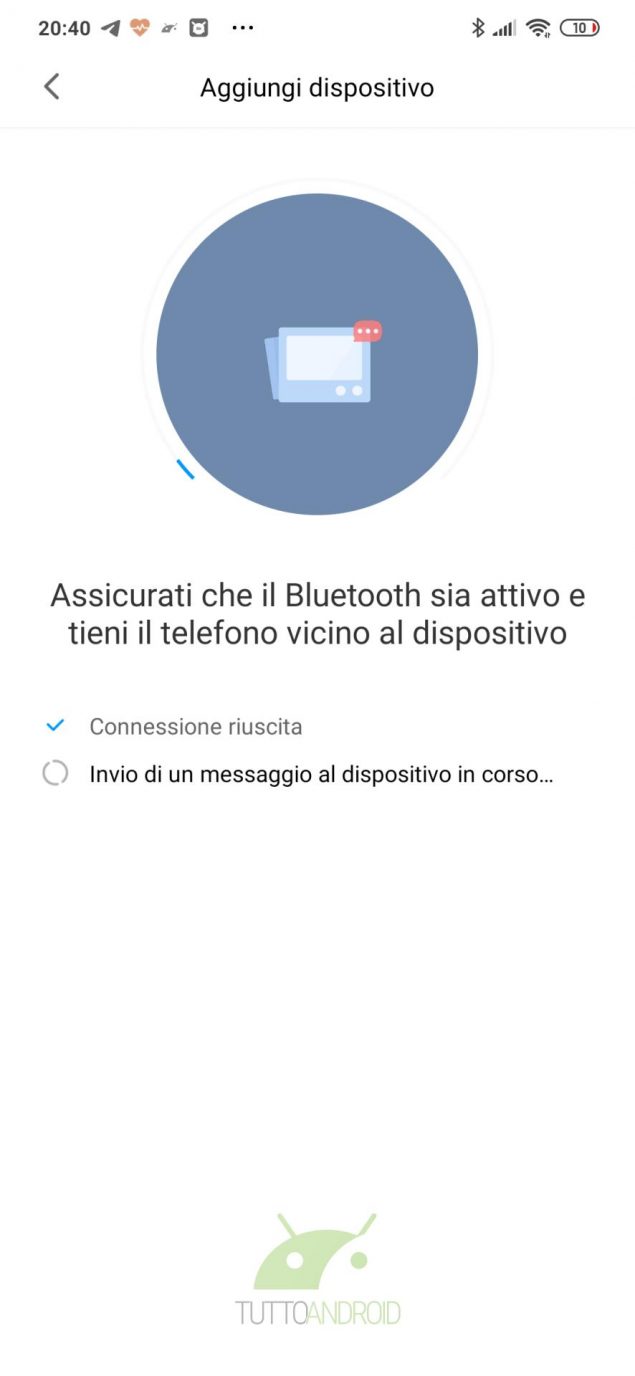
Task: Go back from Aggiungi dispositivo
Action: point(52,87)
